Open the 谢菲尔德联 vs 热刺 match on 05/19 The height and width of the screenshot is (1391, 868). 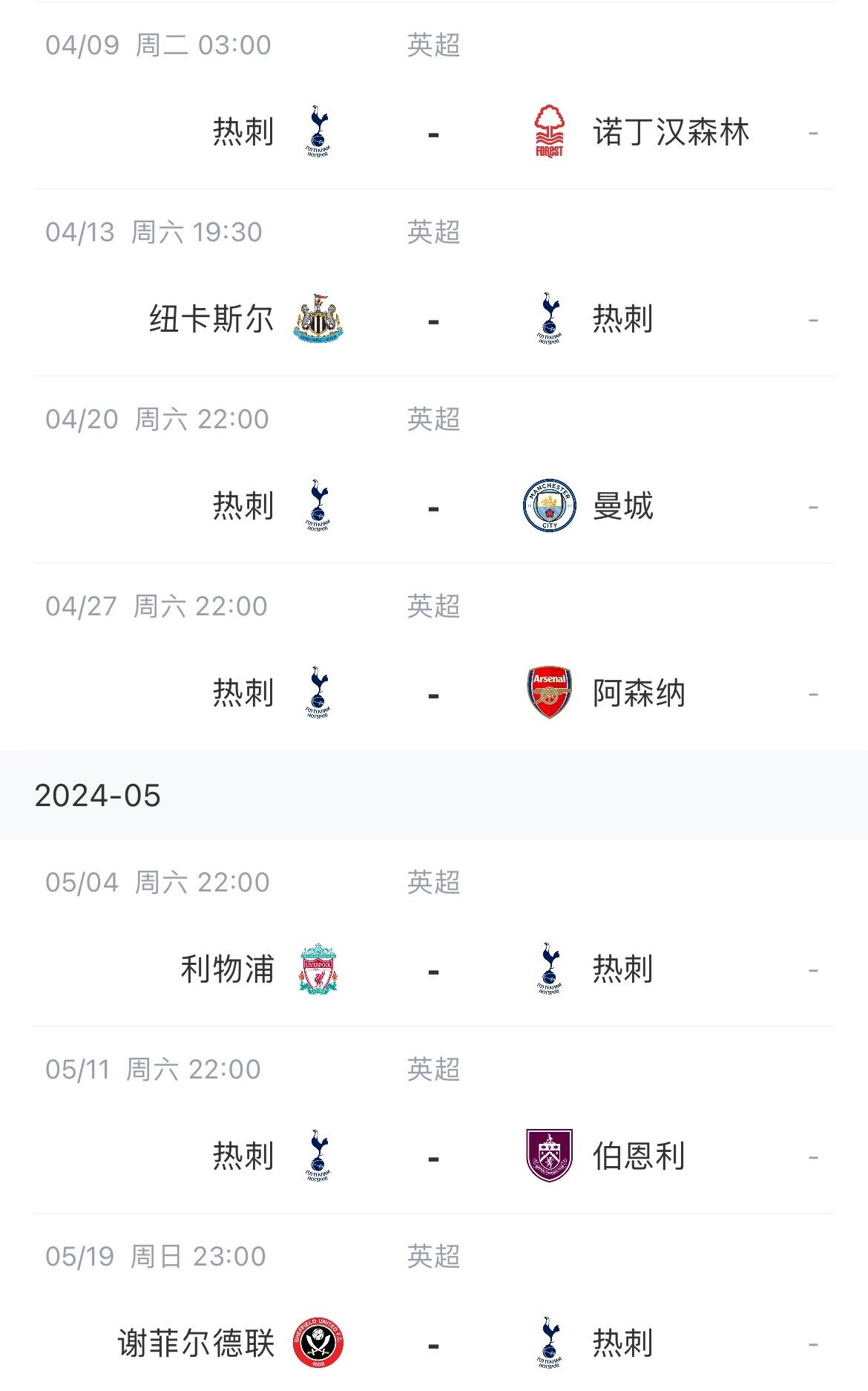434,1303
